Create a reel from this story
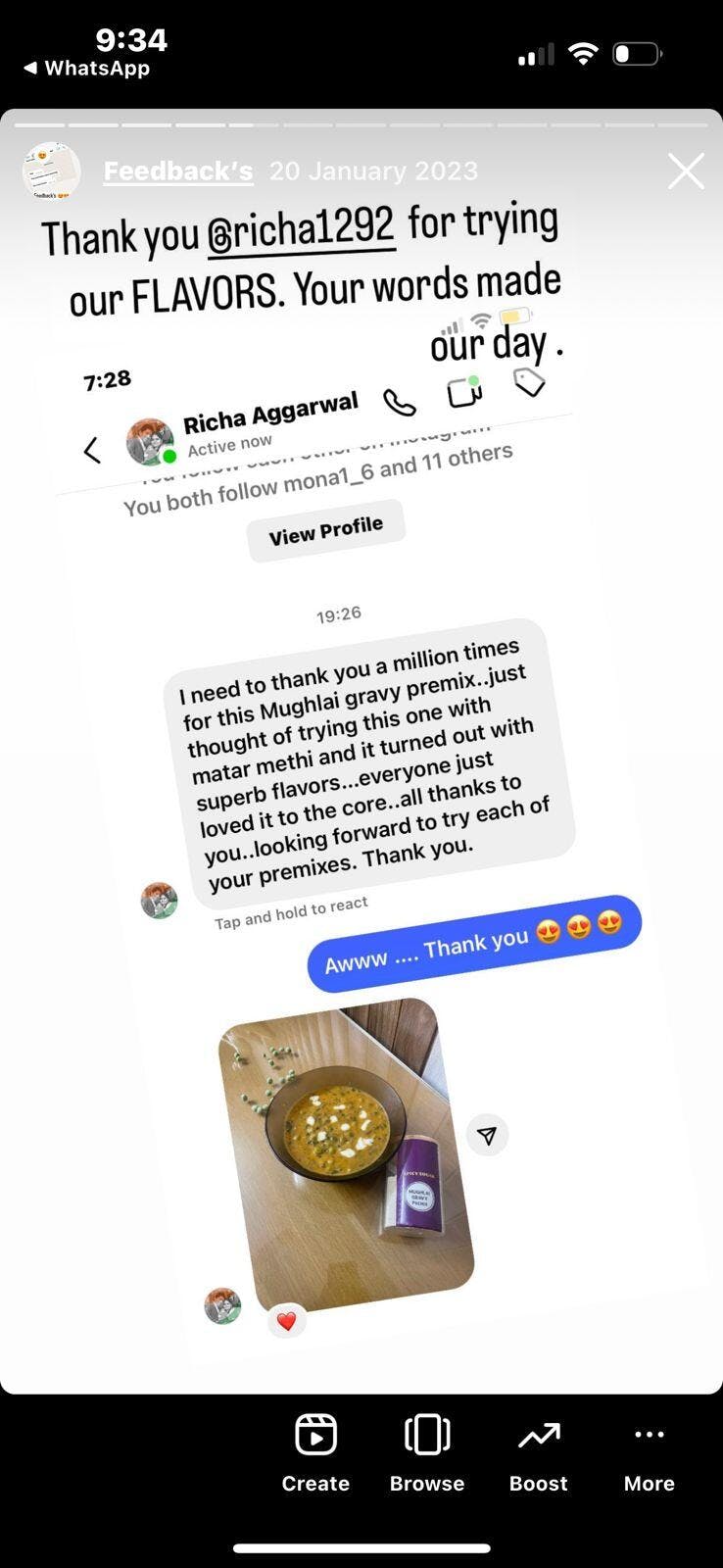723x1568 pixels. click(315, 1451)
